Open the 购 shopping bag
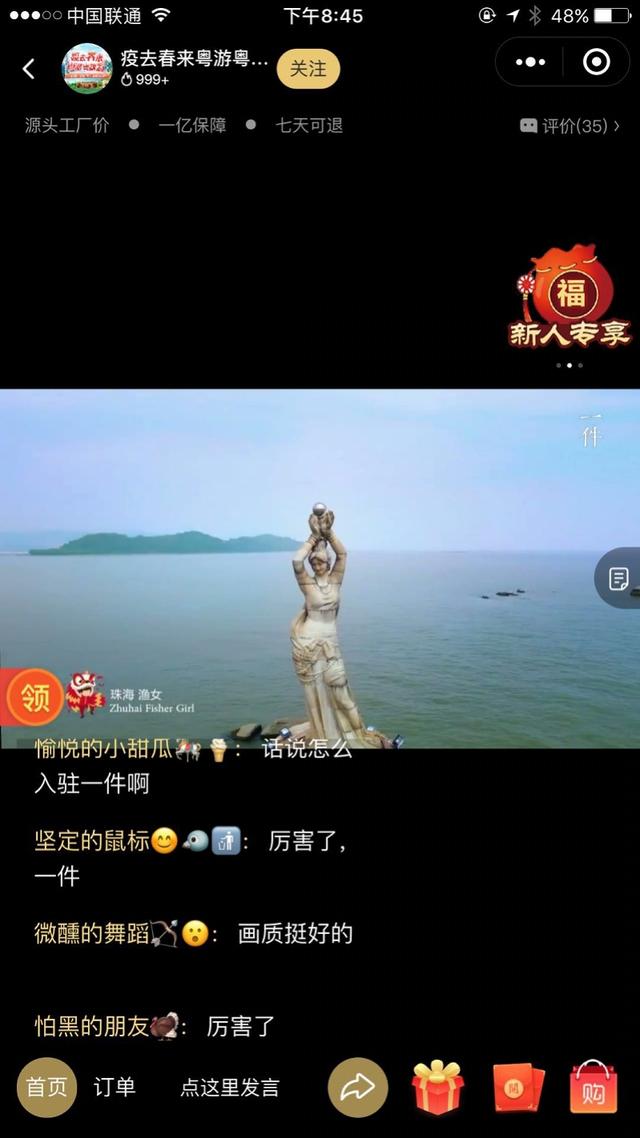This screenshot has width=640, height=1138. click(x=594, y=1088)
